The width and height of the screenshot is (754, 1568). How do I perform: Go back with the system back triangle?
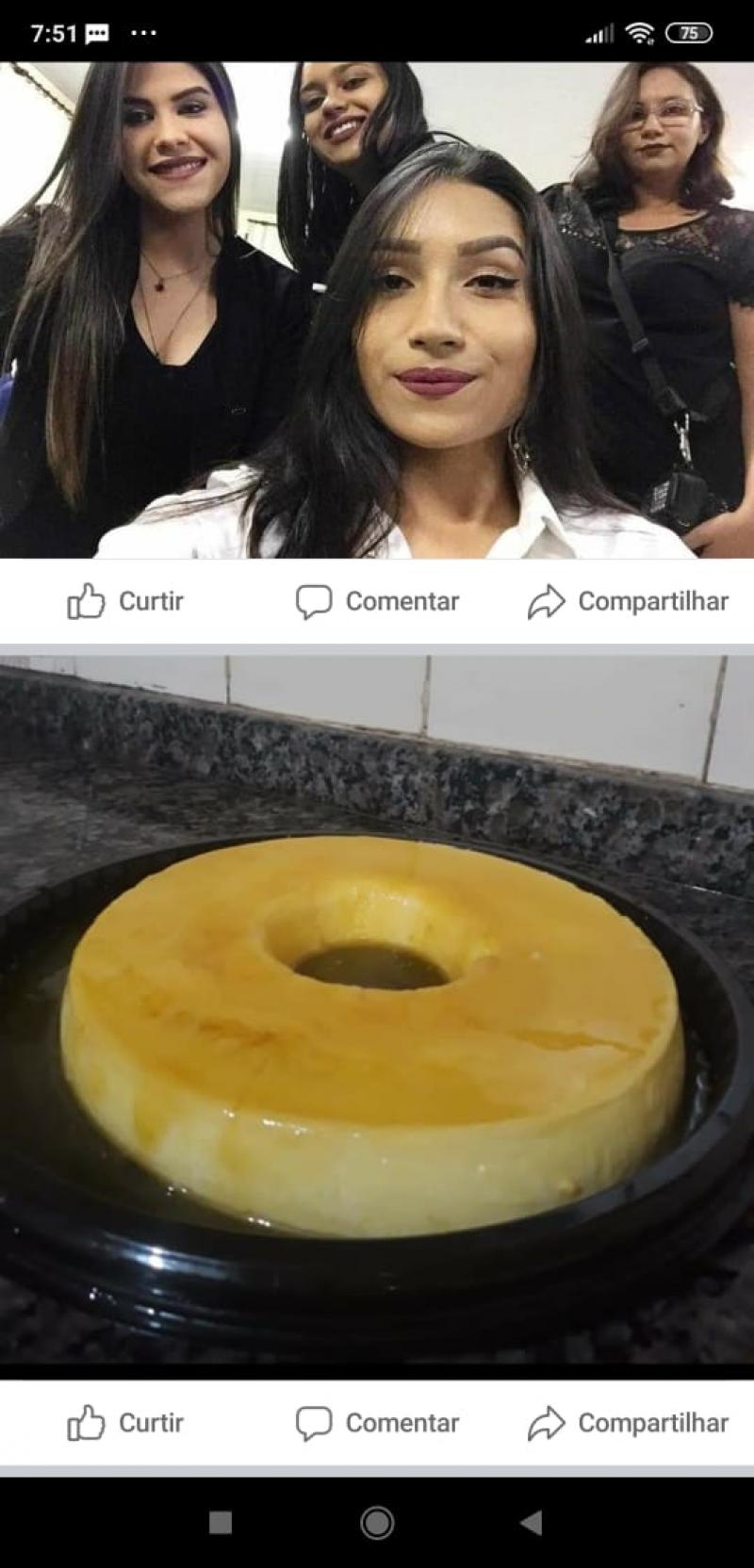point(533,1522)
